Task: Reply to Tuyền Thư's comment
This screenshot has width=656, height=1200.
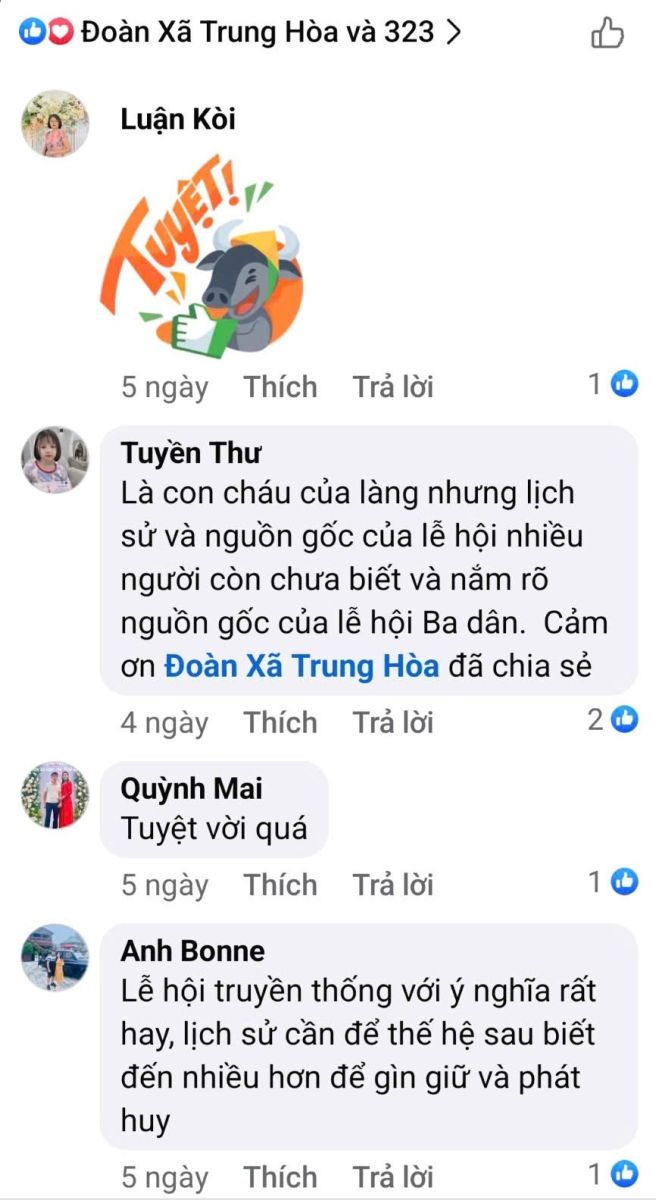Action: coord(393,722)
